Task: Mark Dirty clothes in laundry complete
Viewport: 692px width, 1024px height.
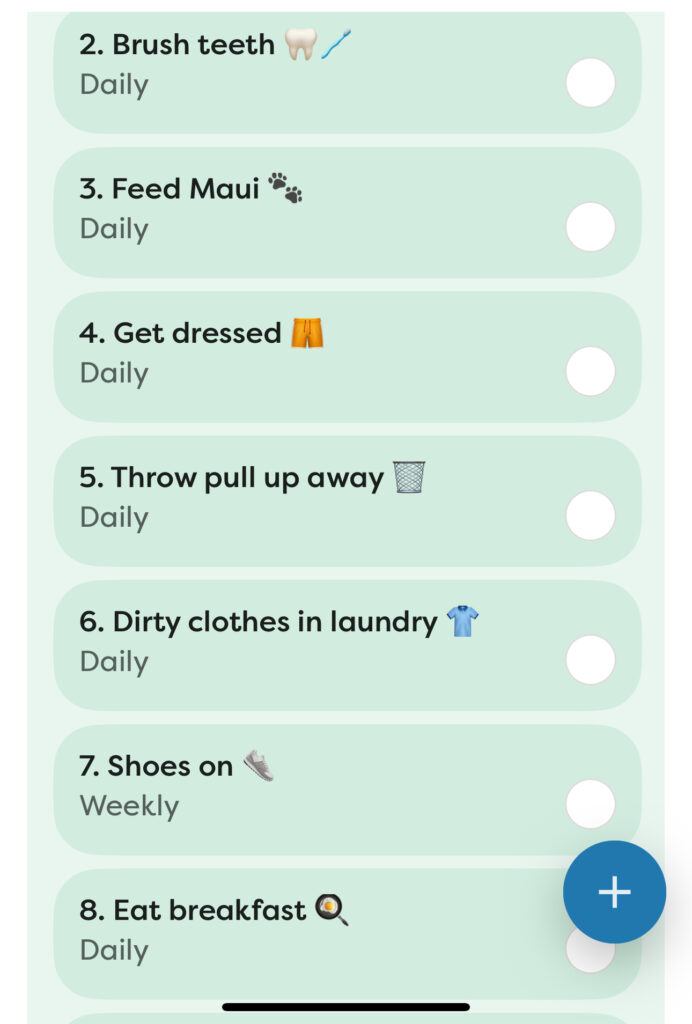Action: [x=590, y=660]
